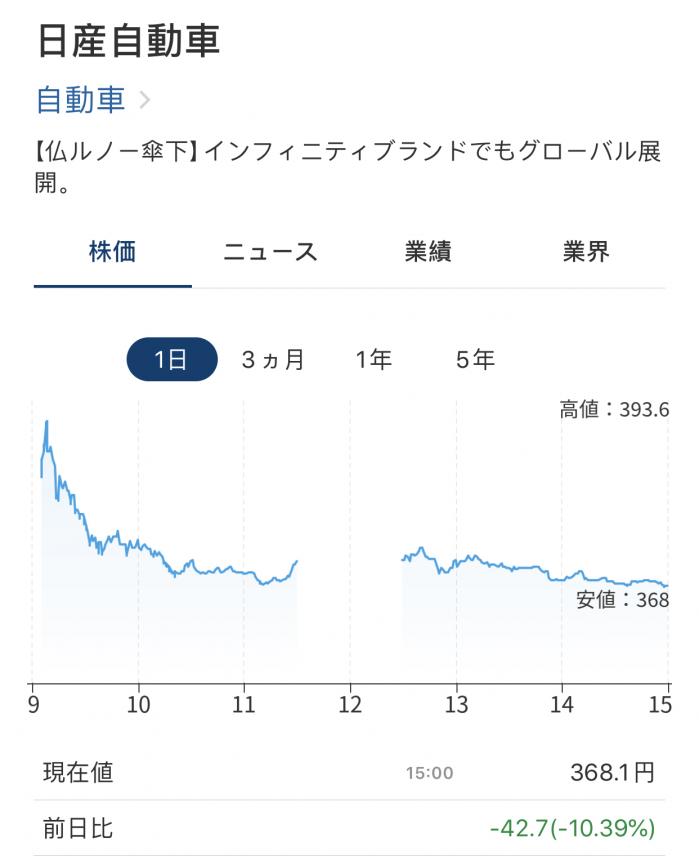Switch to the ニュース tab
The height and width of the screenshot is (856, 699).
(270, 252)
